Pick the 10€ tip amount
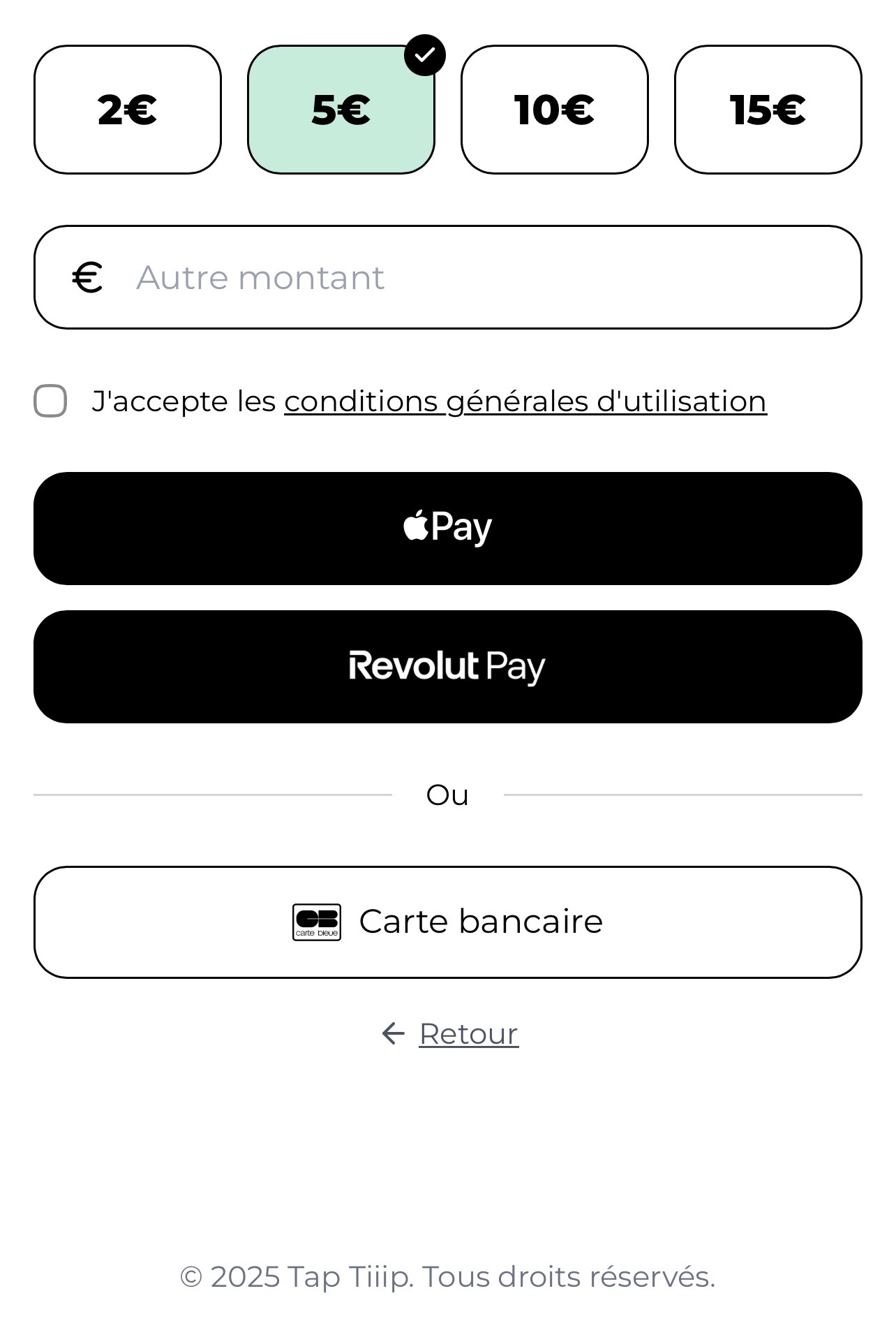The height and width of the screenshot is (1321, 896). (x=555, y=110)
